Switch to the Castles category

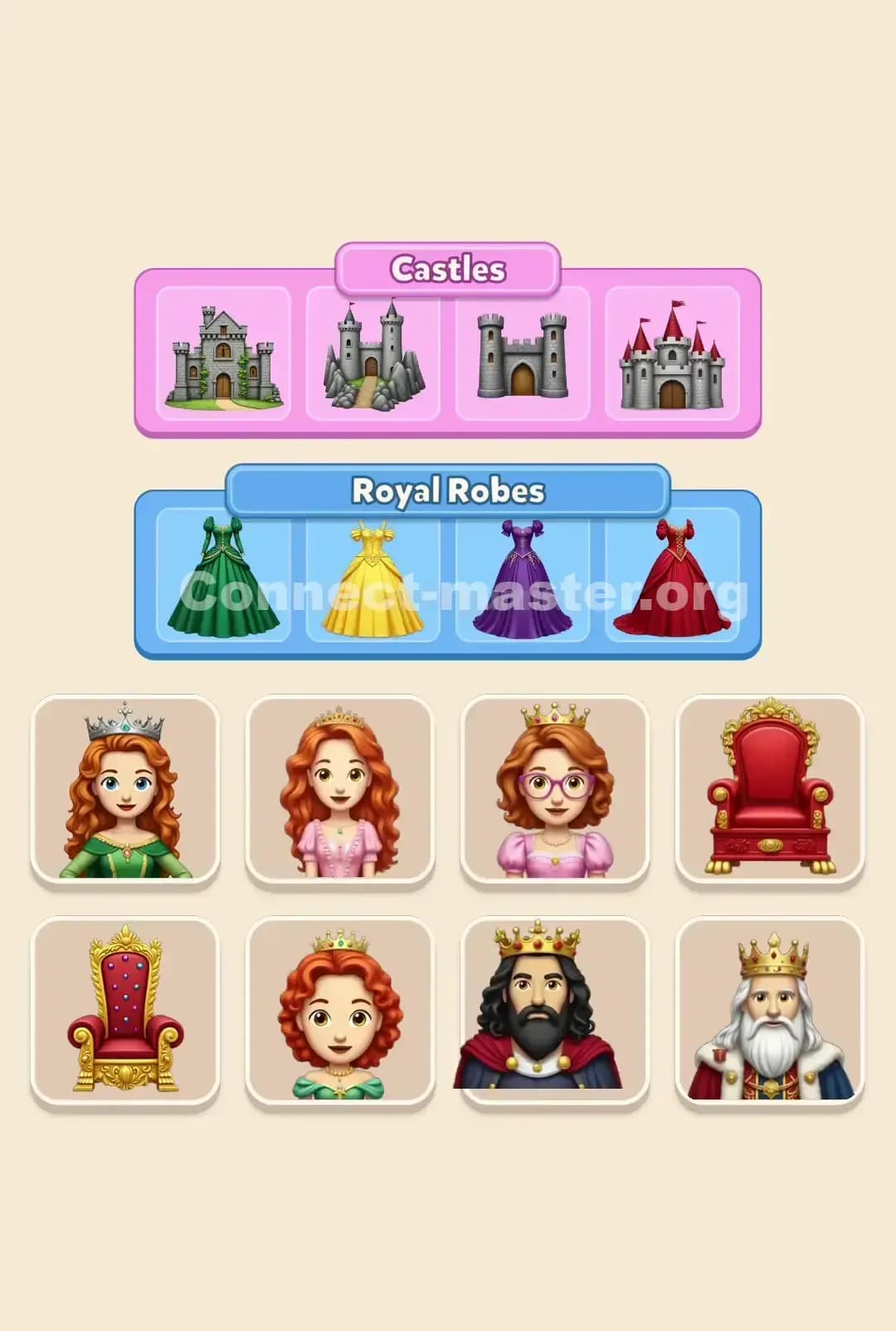[x=448, y=267]
